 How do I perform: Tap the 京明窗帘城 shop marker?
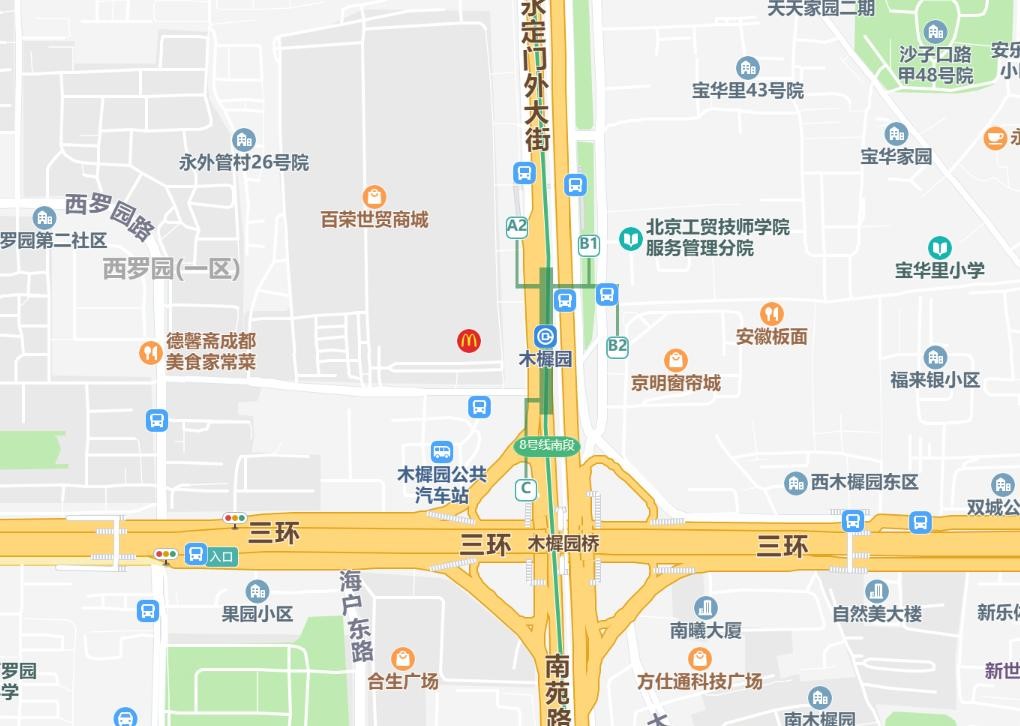[676, 360]
